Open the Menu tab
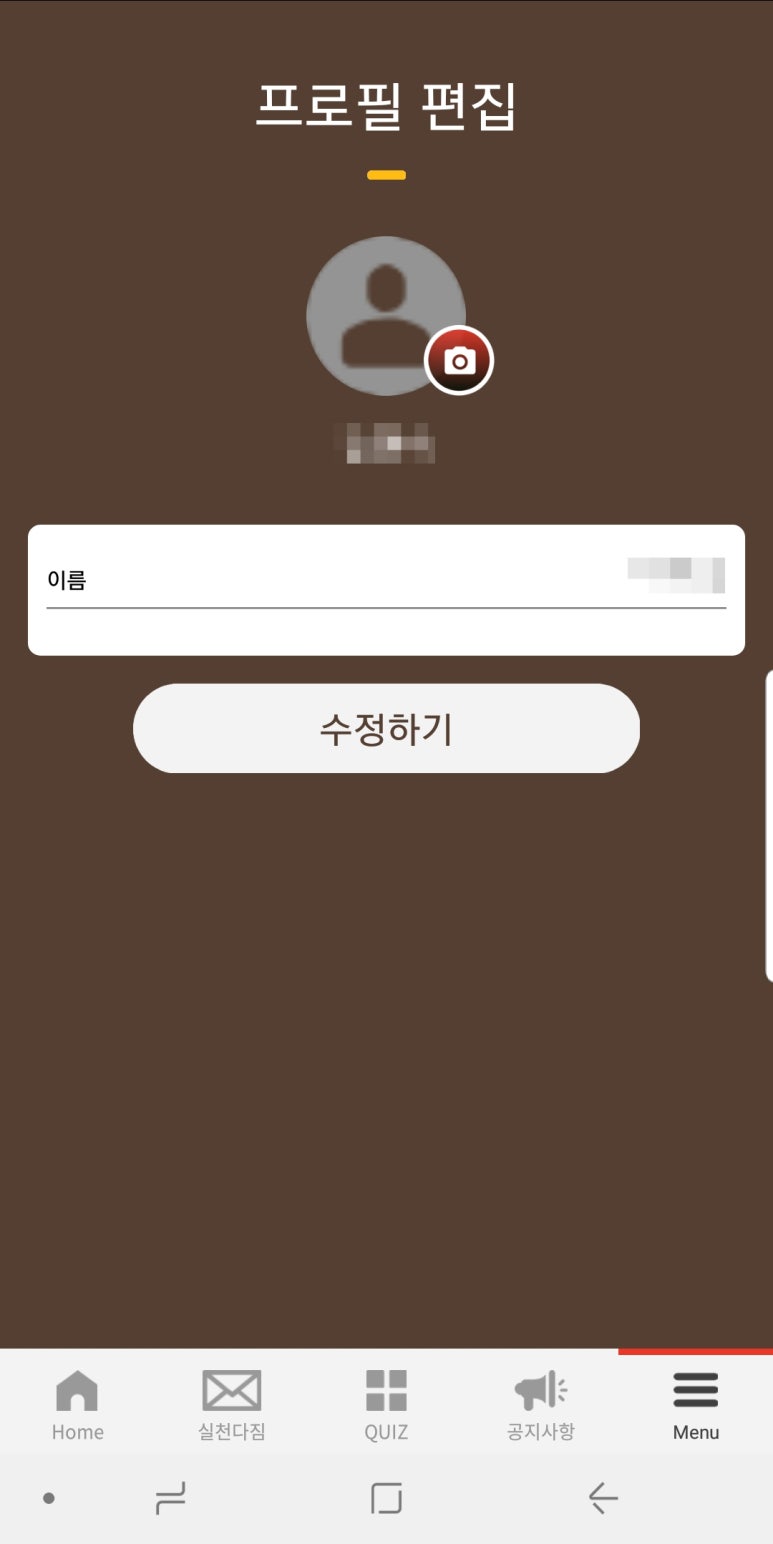 (x=695, y=1405)
